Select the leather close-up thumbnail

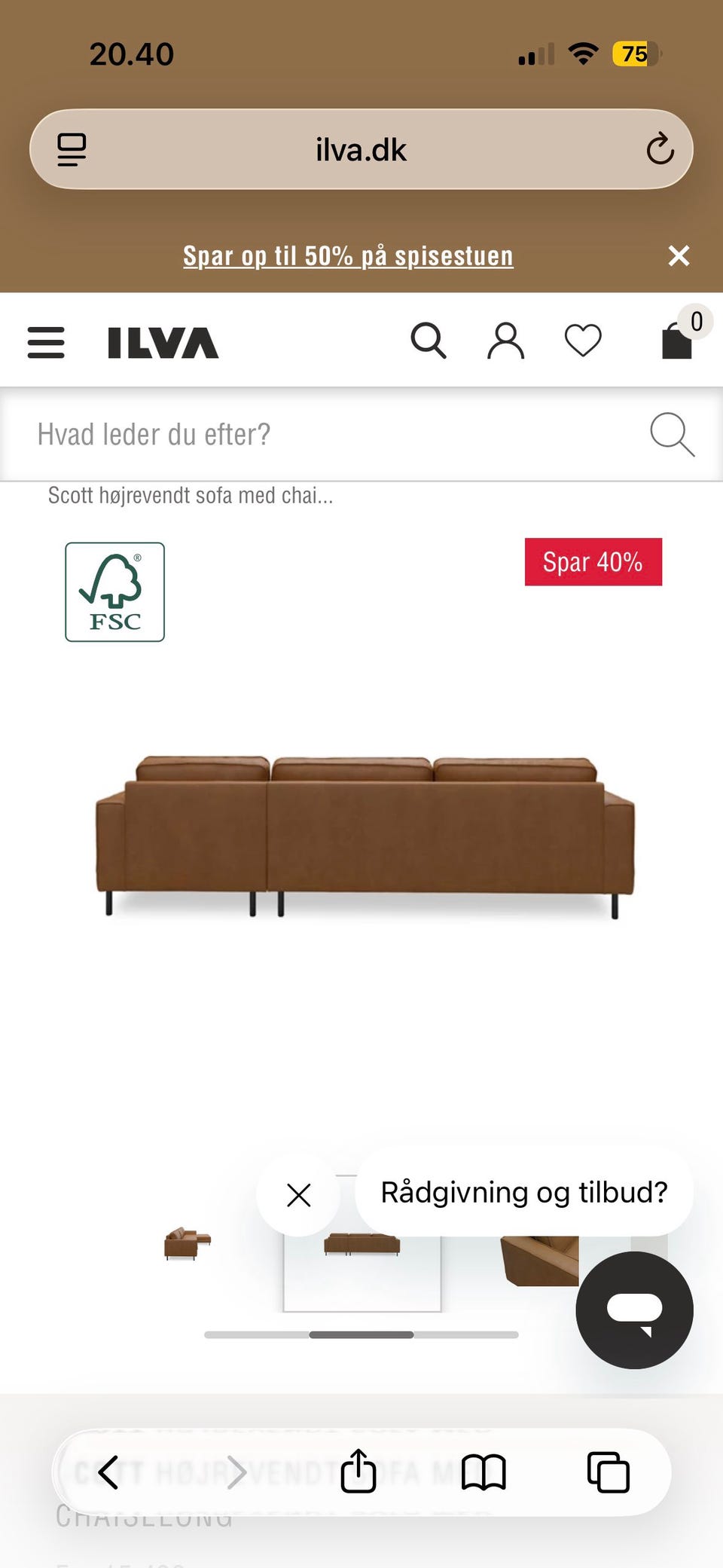539,1260
